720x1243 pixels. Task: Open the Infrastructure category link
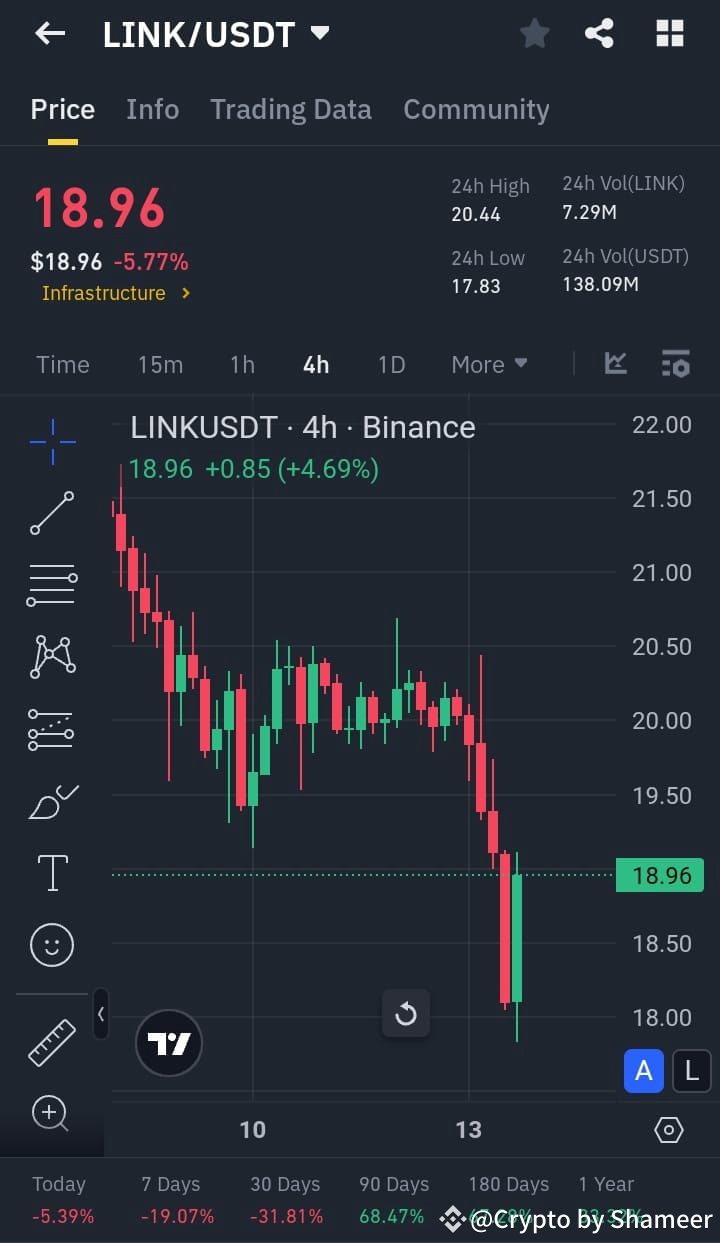pos(104,293)
